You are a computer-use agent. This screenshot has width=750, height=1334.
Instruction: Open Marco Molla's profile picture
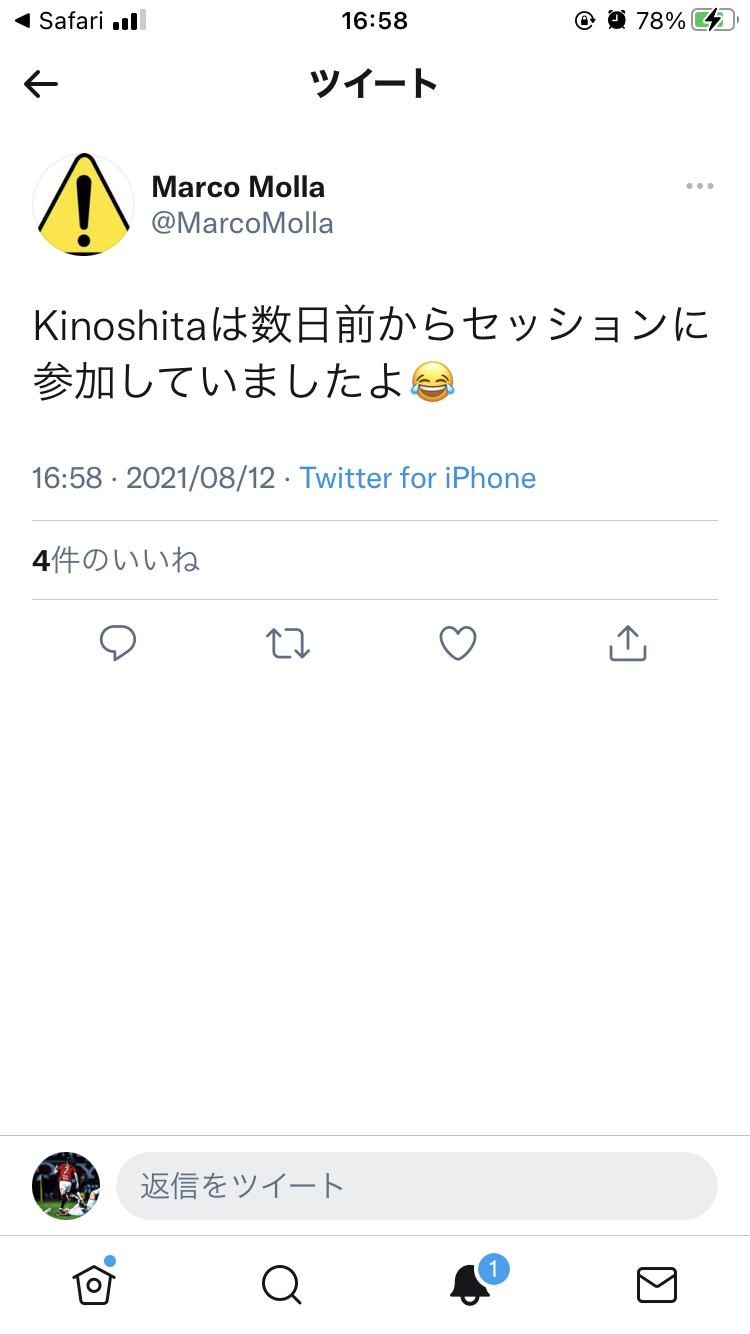coord(84,204)
